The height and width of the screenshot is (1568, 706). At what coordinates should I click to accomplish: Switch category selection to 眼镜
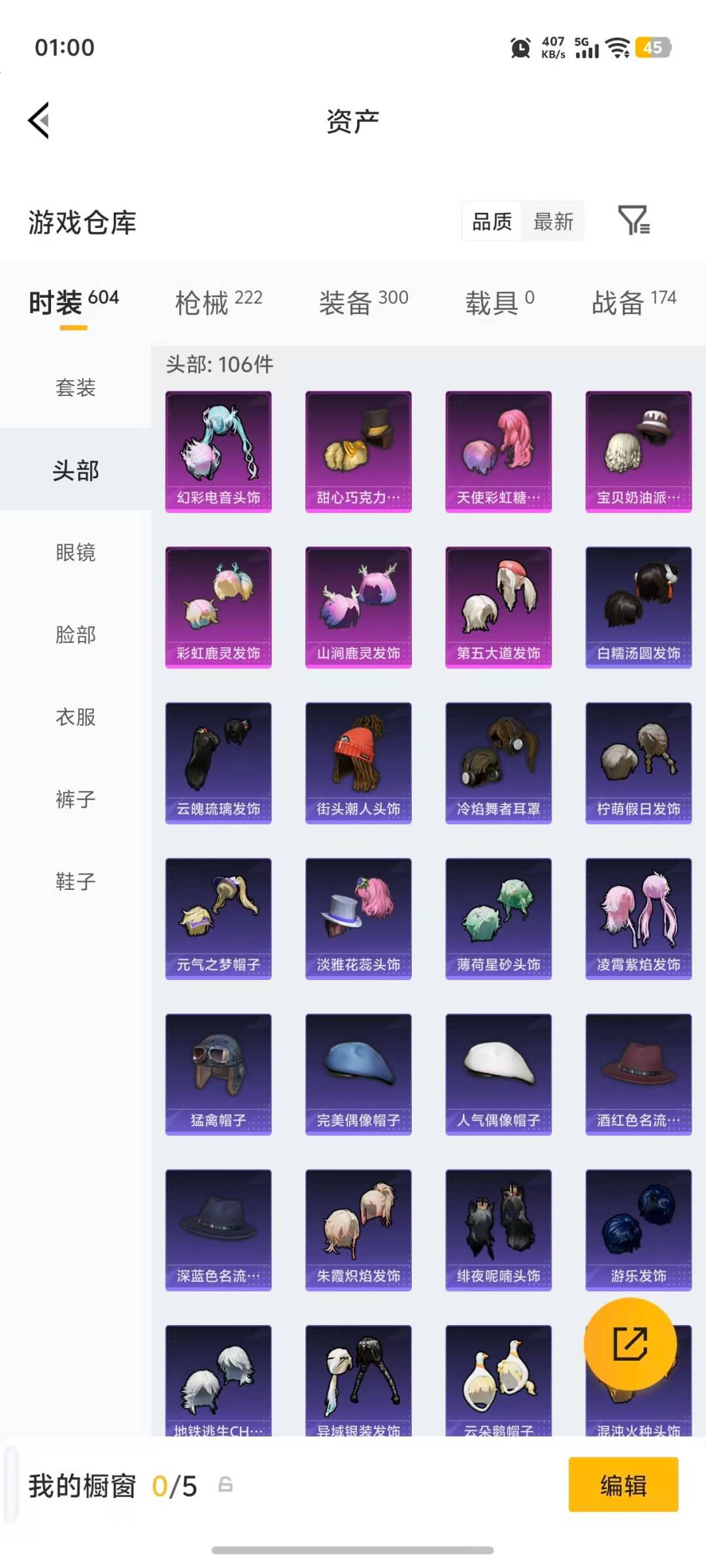75,553
